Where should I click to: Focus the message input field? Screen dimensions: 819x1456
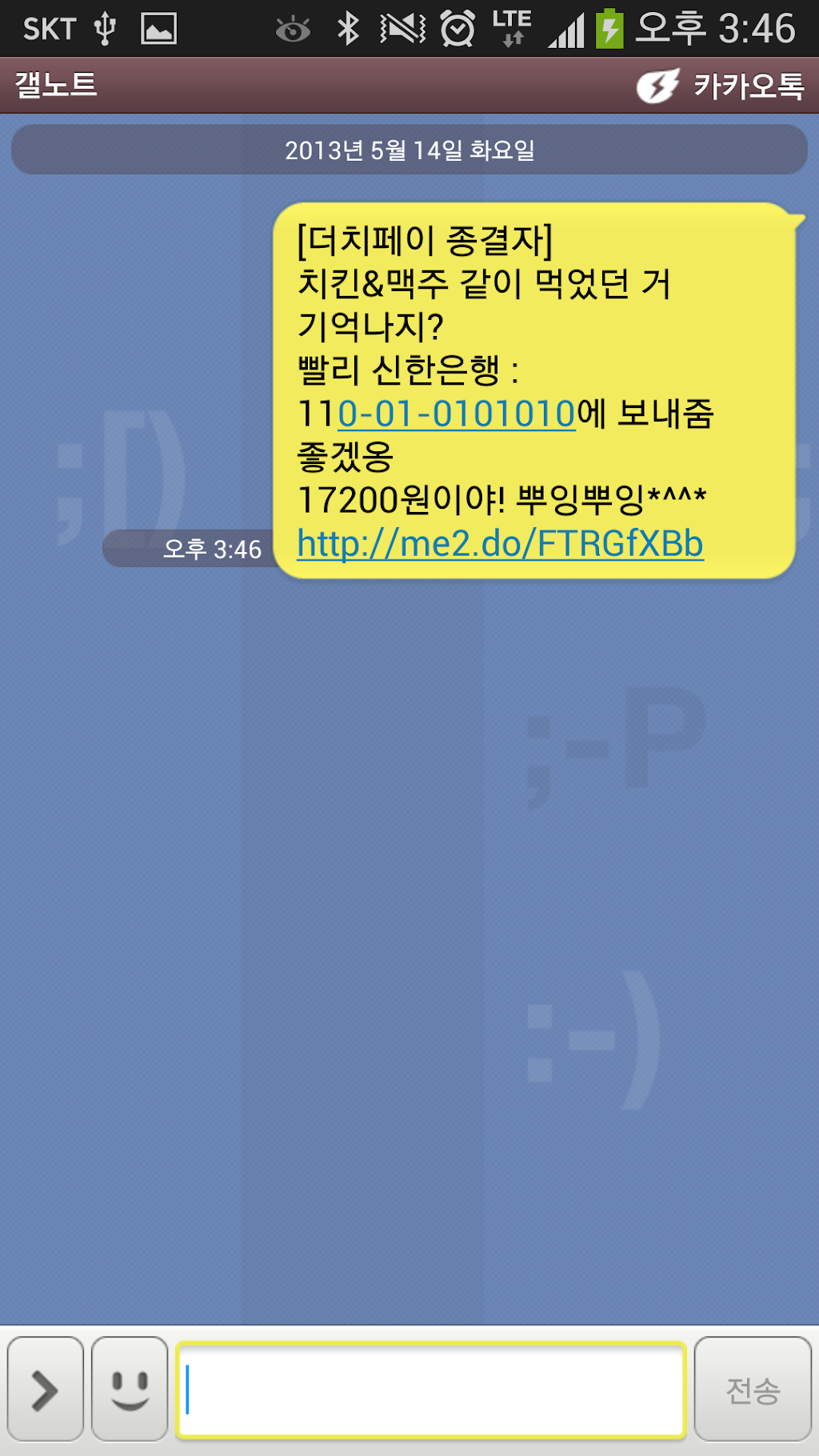tap(431, 1390)
